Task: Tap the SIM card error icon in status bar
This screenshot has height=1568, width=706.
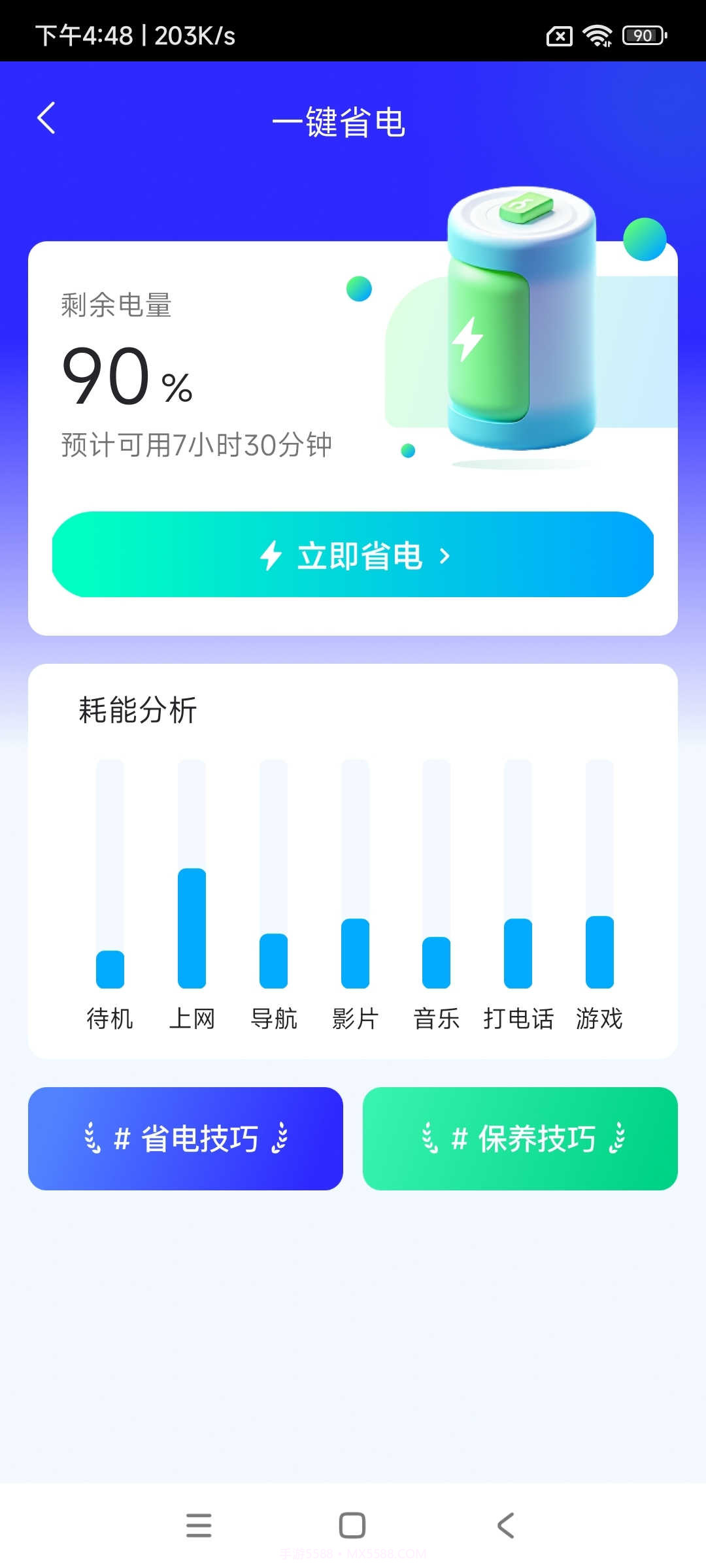Action: [x=560, y=35]
